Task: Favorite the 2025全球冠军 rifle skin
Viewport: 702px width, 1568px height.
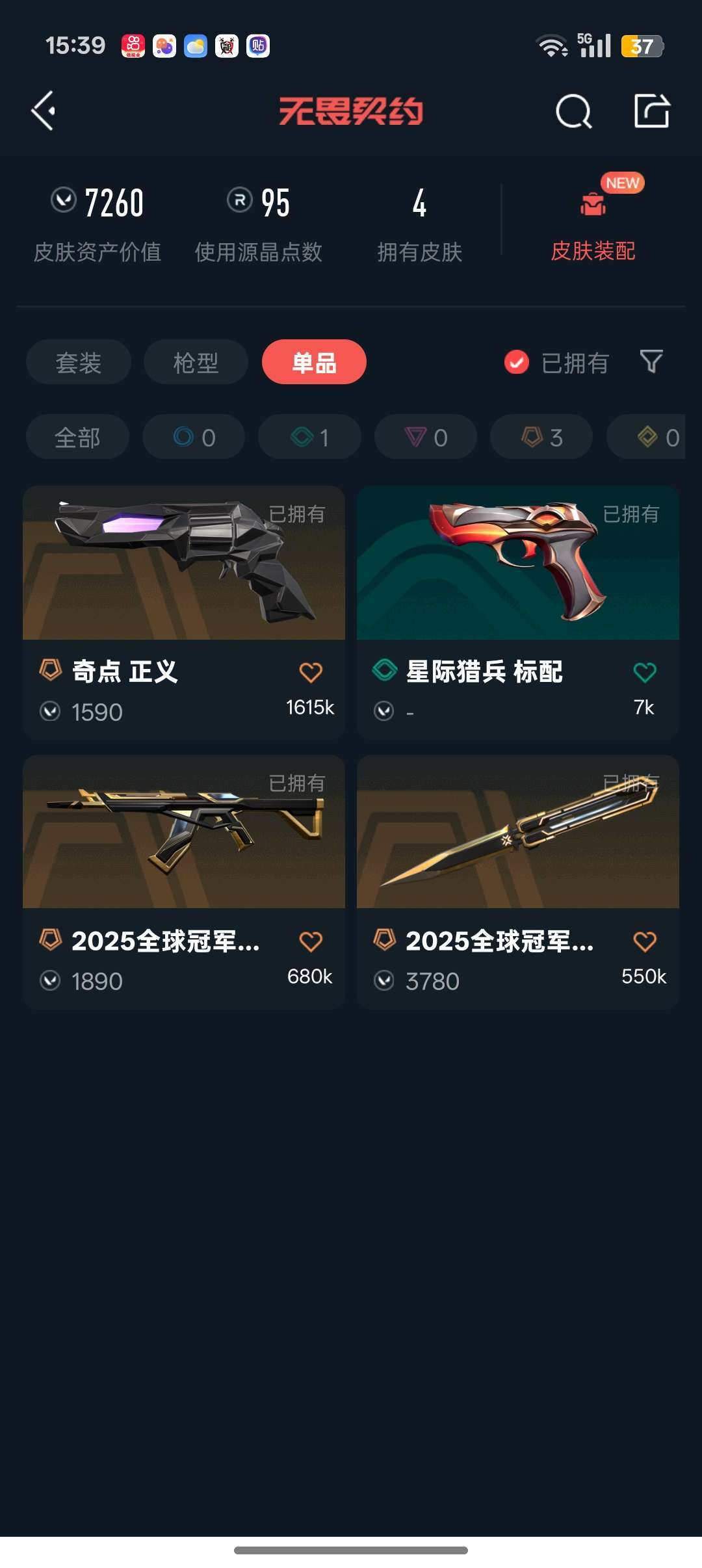Action: tap(311, 941)
